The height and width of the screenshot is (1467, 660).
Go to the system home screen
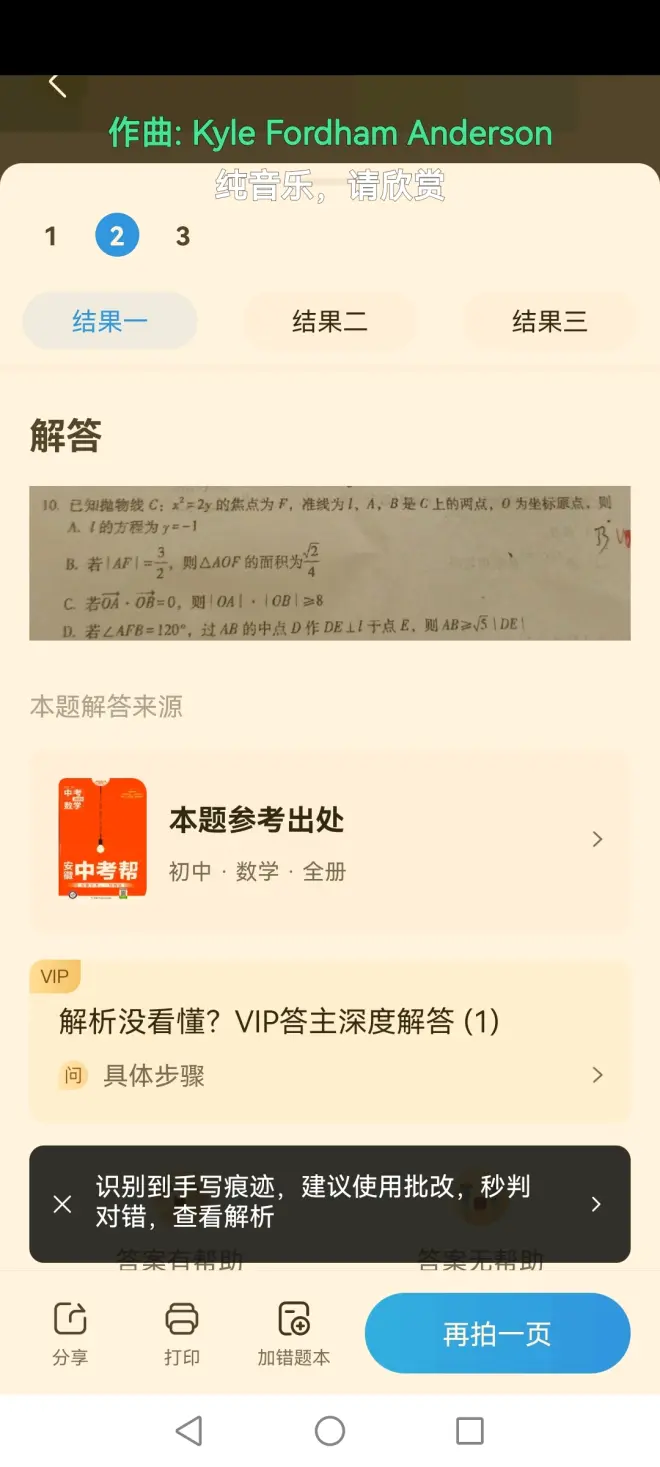(330, 1431)
